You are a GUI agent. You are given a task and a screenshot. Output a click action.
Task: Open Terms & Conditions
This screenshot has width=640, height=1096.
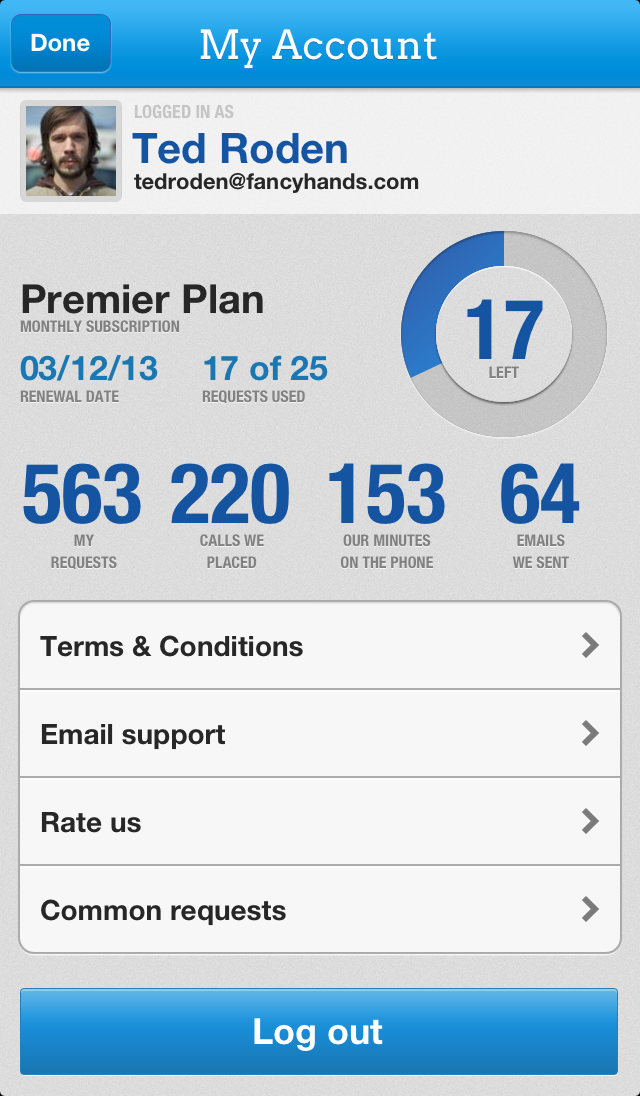click(x=320, y=646)
